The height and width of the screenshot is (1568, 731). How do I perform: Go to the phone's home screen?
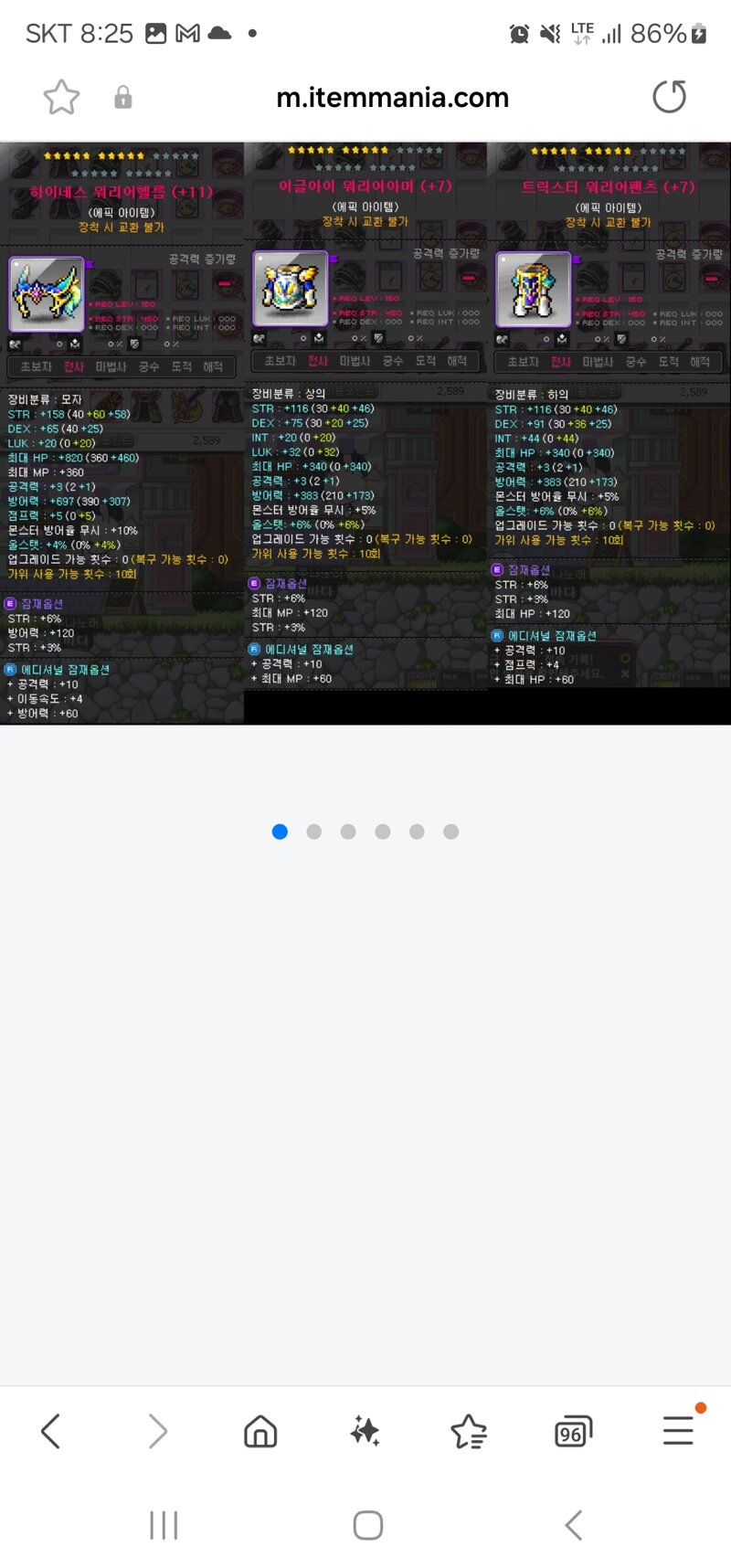pos(367,1525)
